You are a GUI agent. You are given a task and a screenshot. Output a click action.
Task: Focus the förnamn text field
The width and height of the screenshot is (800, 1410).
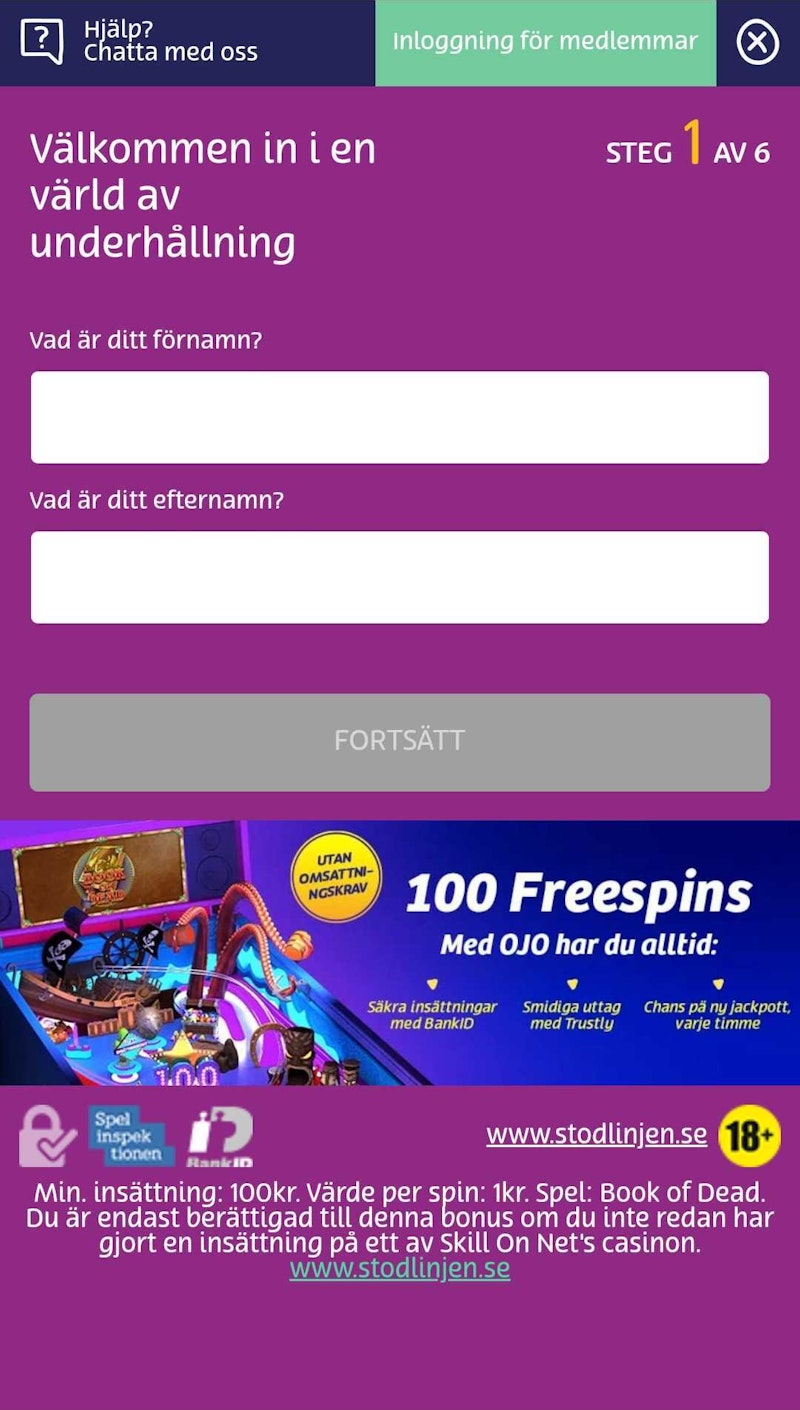400,417
